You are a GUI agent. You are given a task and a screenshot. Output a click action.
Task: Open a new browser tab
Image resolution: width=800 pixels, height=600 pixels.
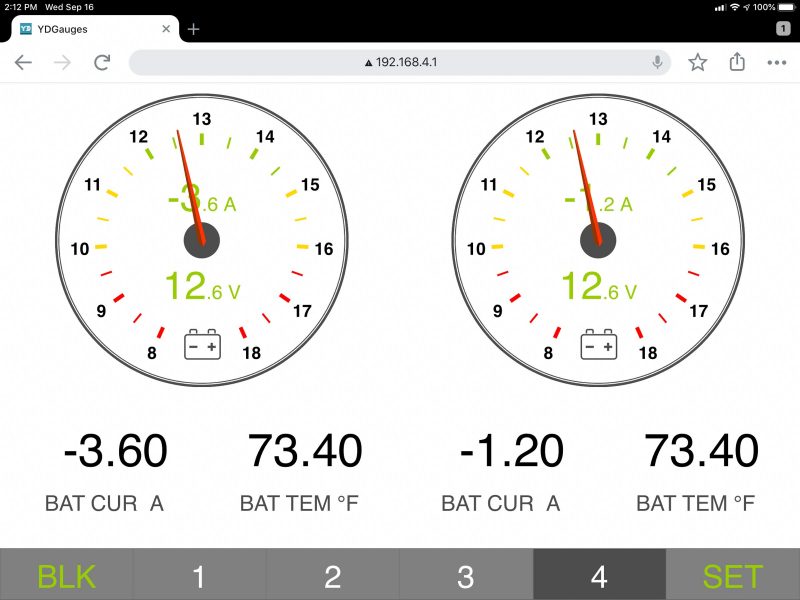click(193, 29)
